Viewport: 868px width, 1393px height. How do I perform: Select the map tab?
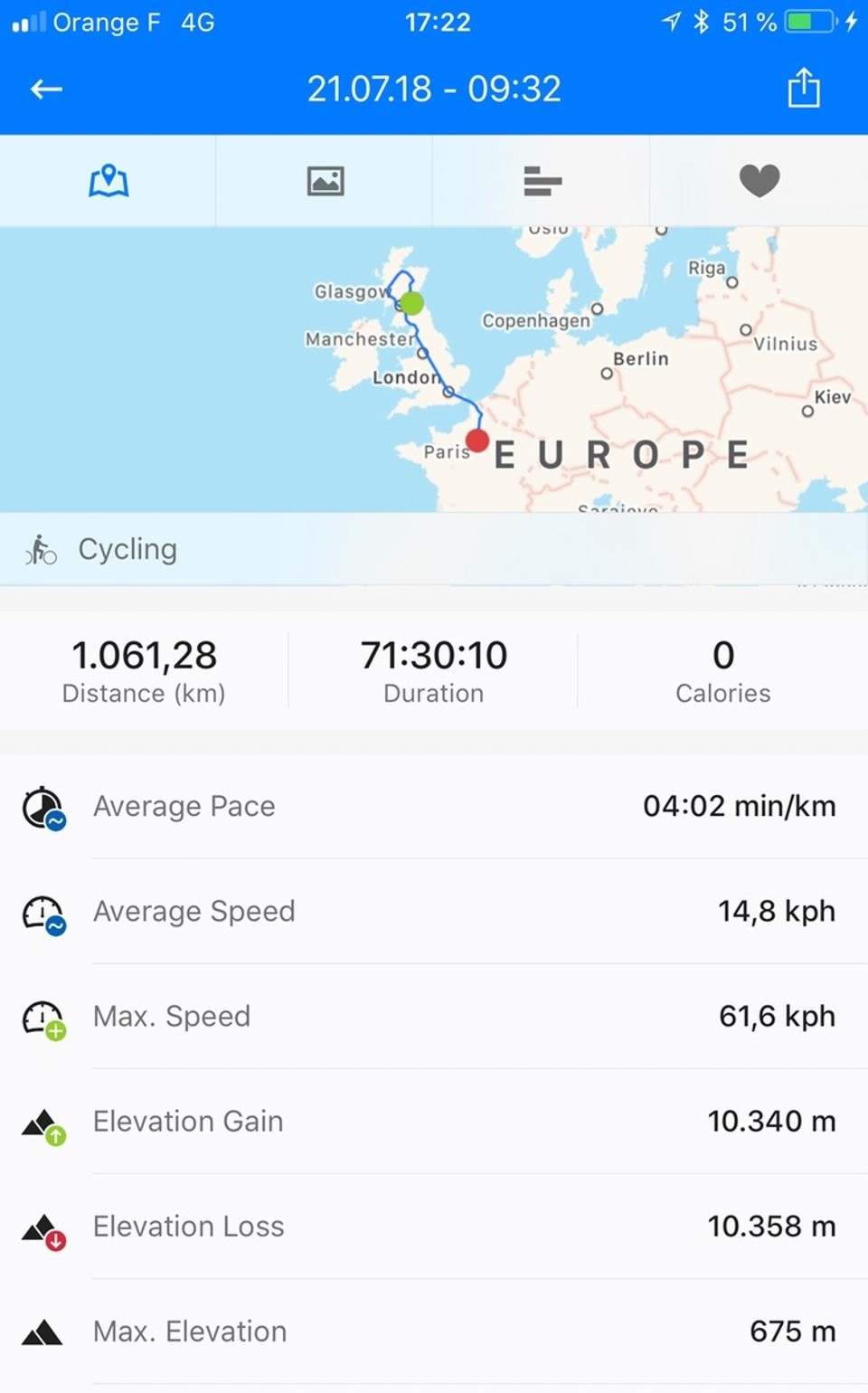coord(108,181)
